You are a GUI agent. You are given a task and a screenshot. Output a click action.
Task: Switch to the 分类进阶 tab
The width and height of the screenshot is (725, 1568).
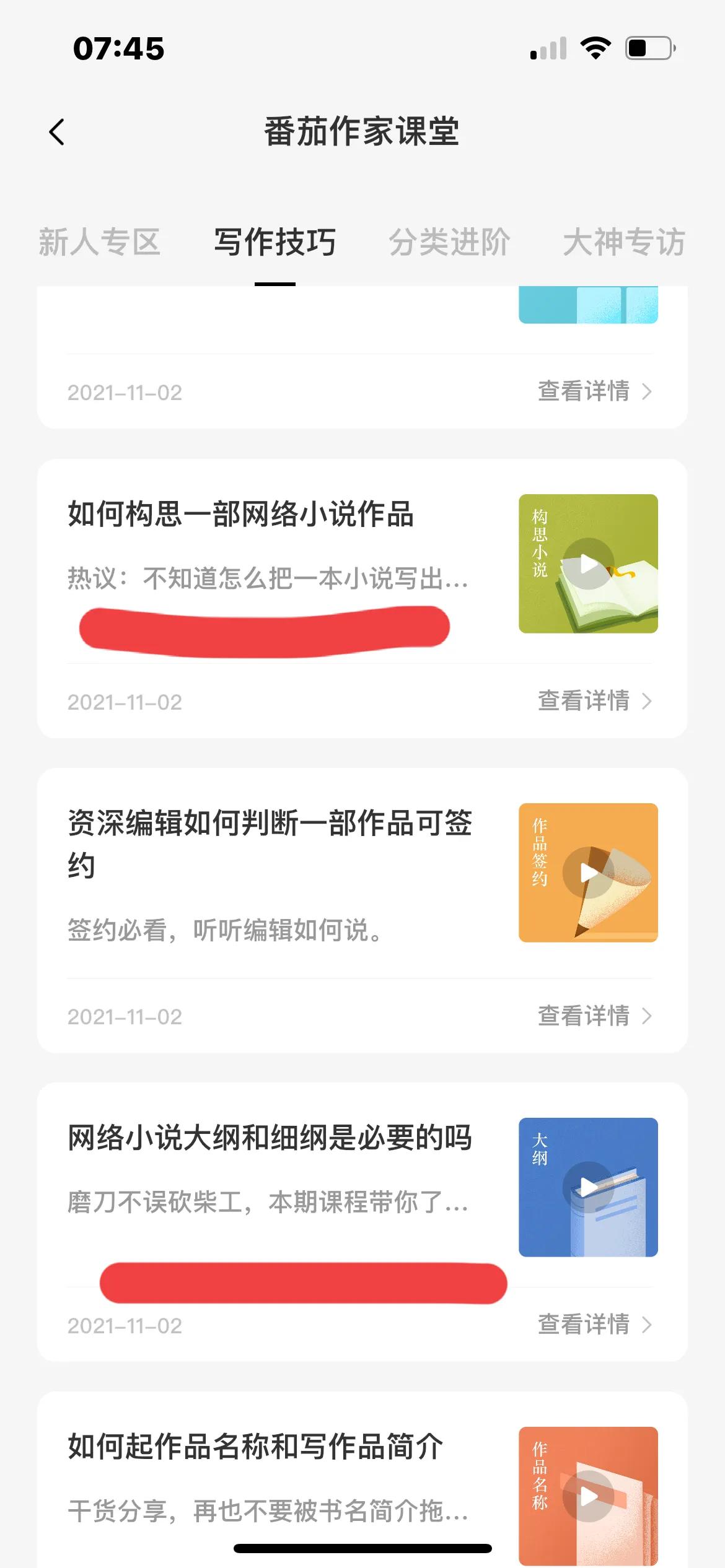(x=449, y=242)
